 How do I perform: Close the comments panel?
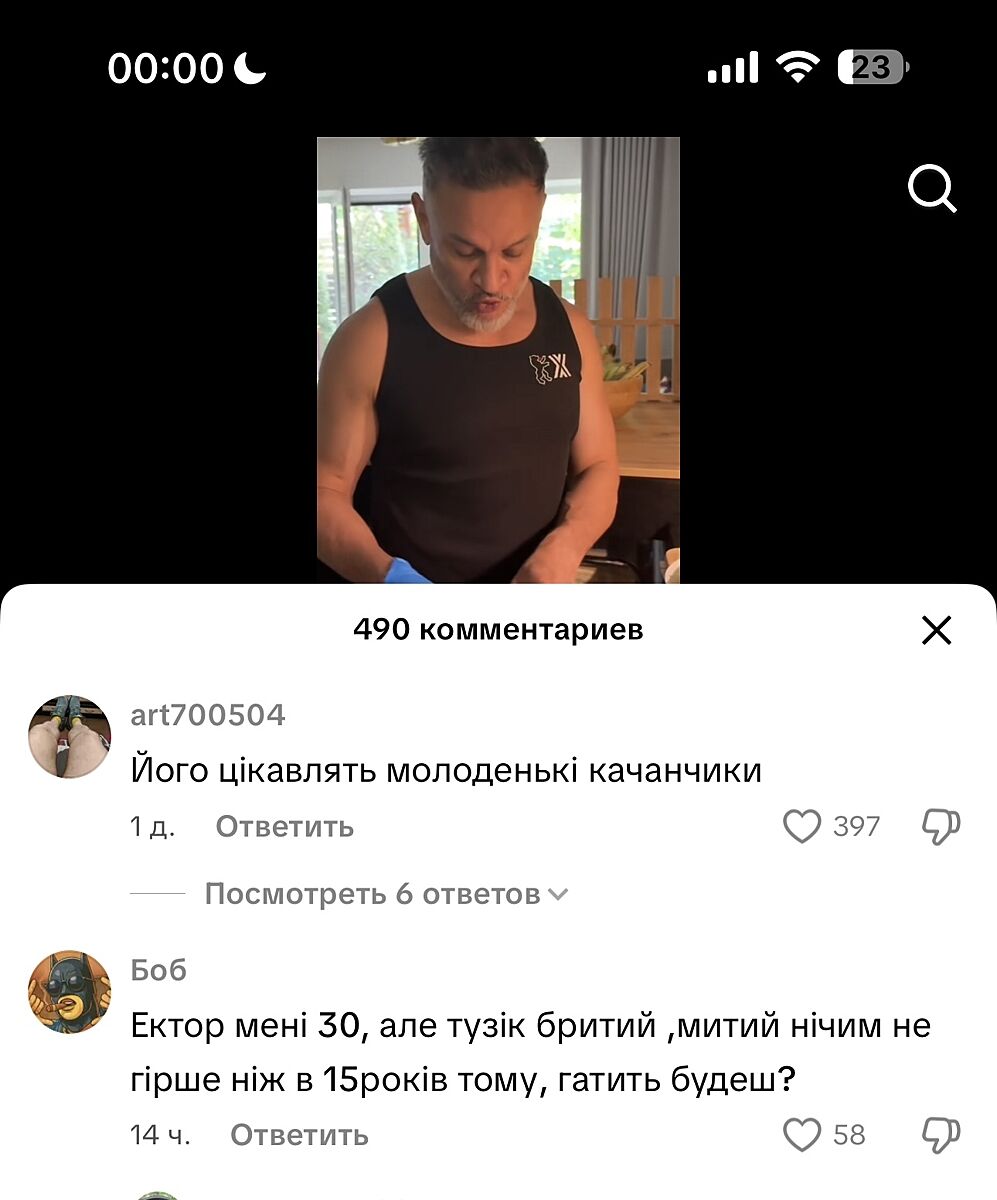(x=936, y=630)
